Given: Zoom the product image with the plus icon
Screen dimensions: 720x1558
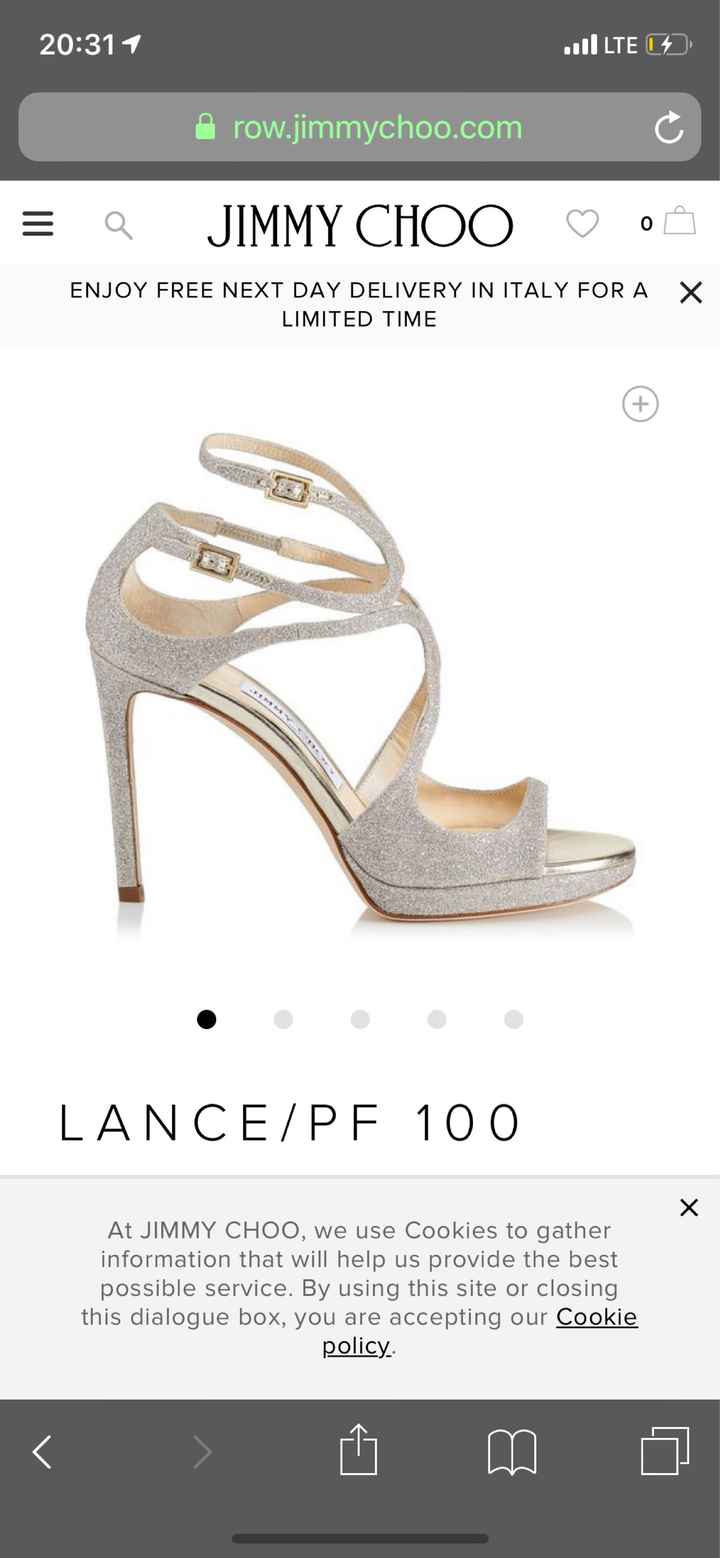Looking at the screenshot, I should pos(639,404).
